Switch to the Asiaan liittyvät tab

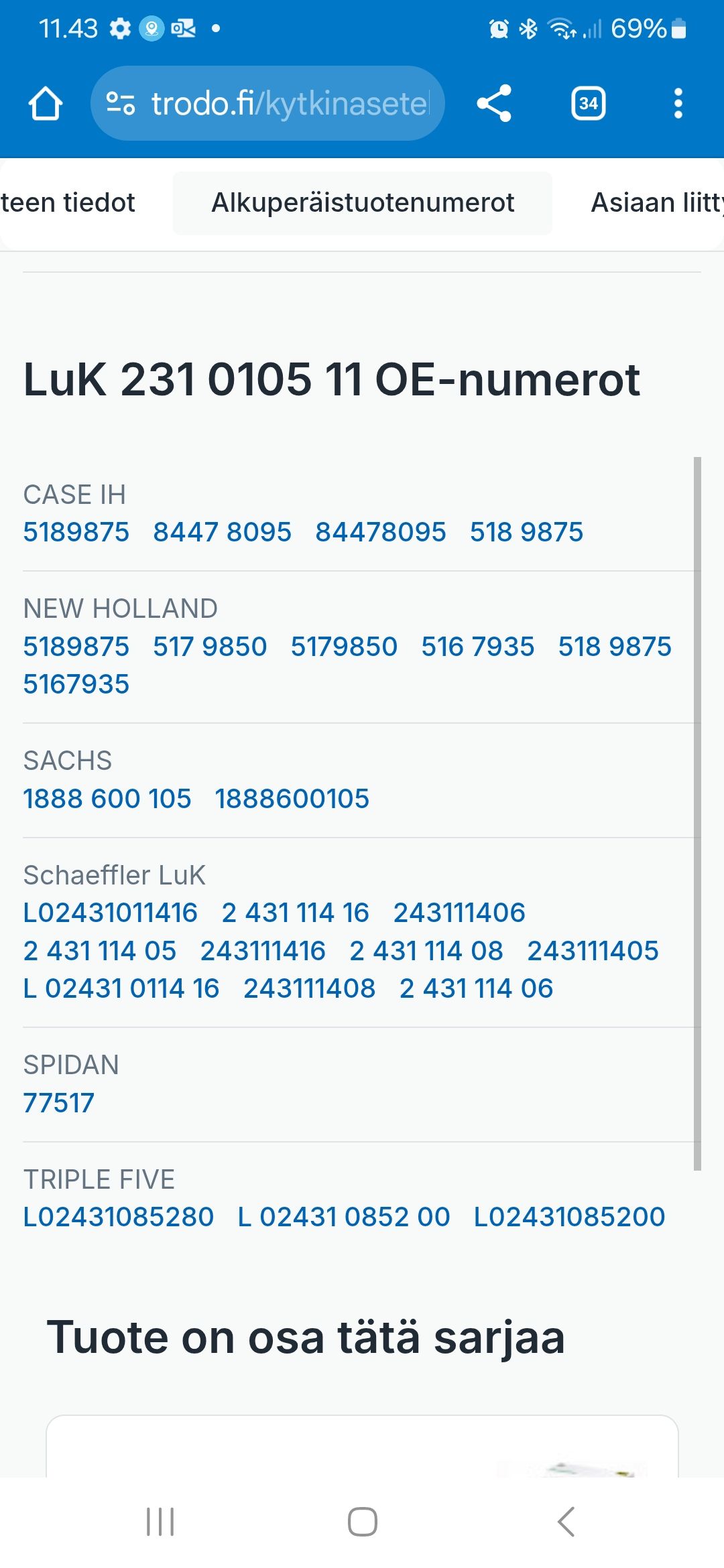(657, 202)
